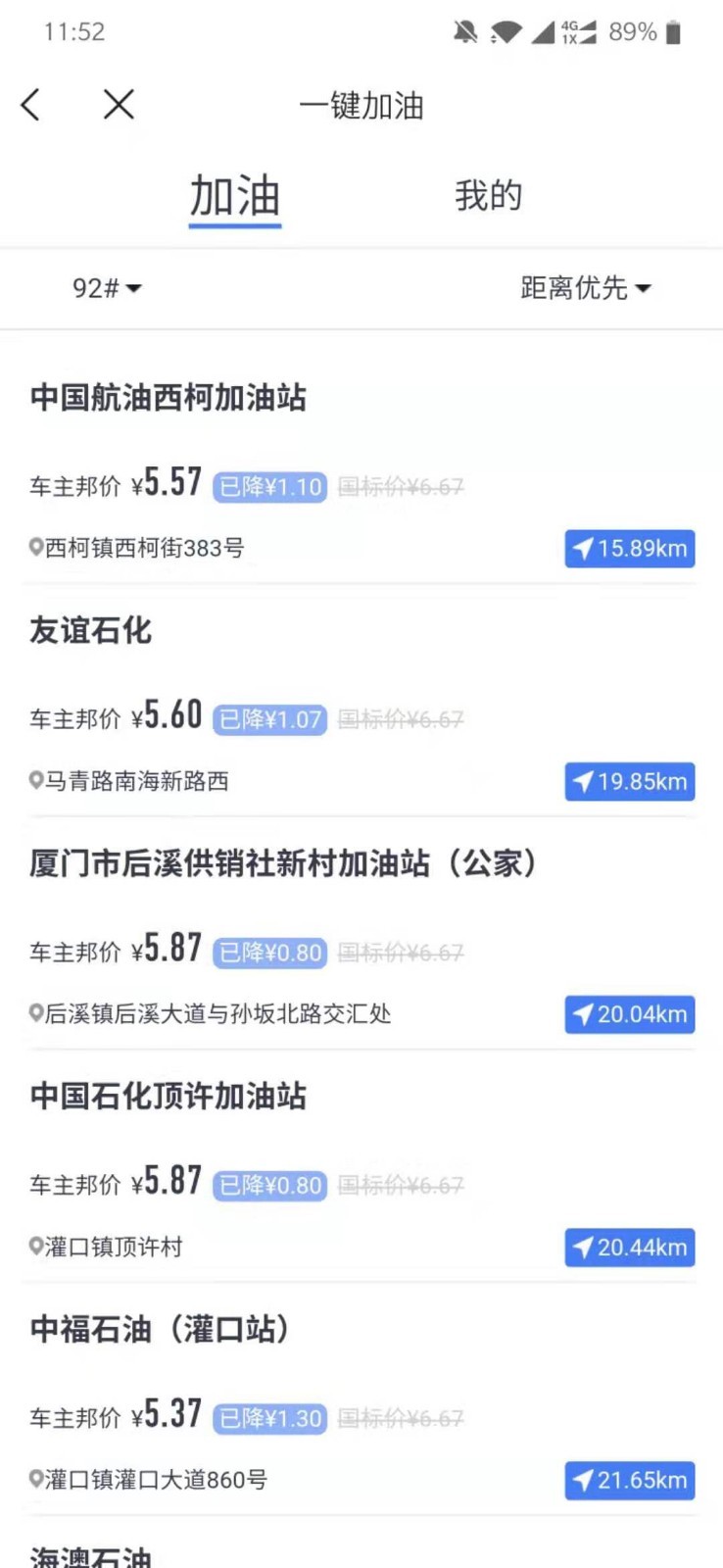Expand the 距离优先 sorting dropdown

(x=586, y=288)
